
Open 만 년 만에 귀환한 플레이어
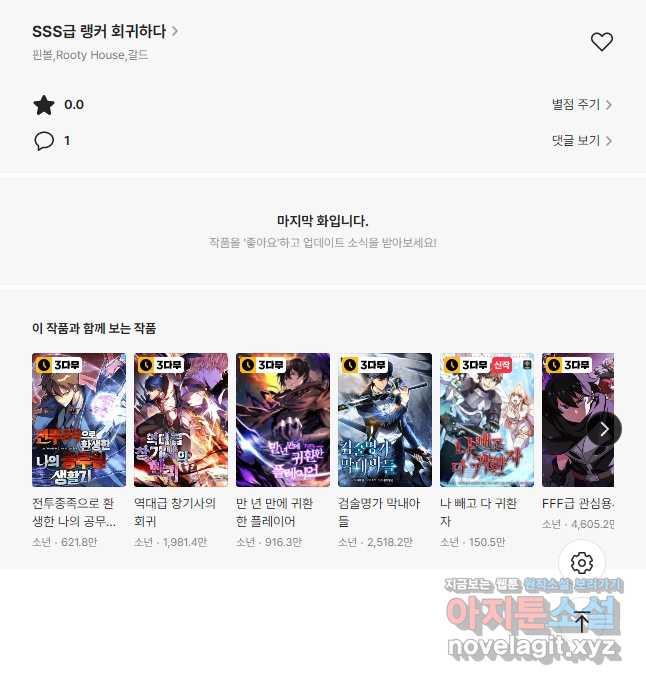283,420
